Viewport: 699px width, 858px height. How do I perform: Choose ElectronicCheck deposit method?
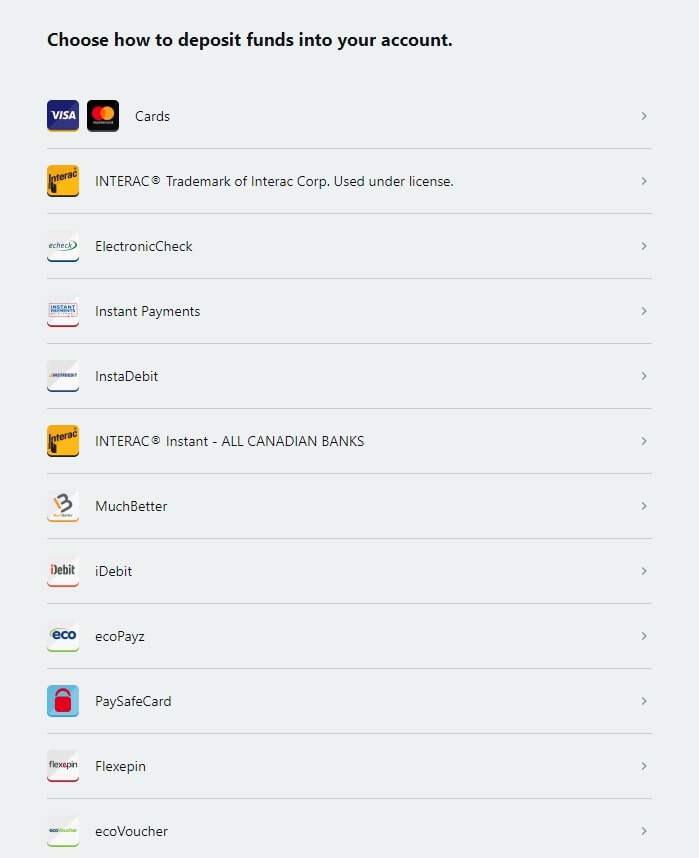tap(144, 246)
